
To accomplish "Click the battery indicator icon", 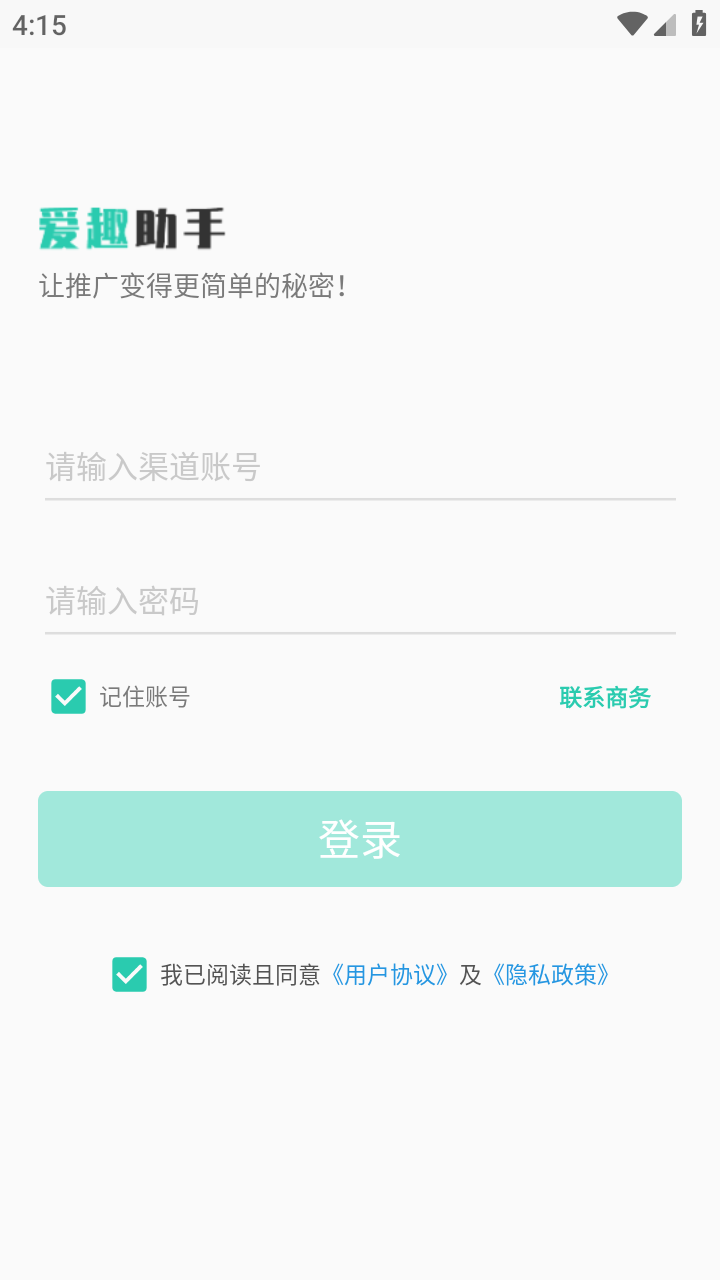I will click(699, 24).
